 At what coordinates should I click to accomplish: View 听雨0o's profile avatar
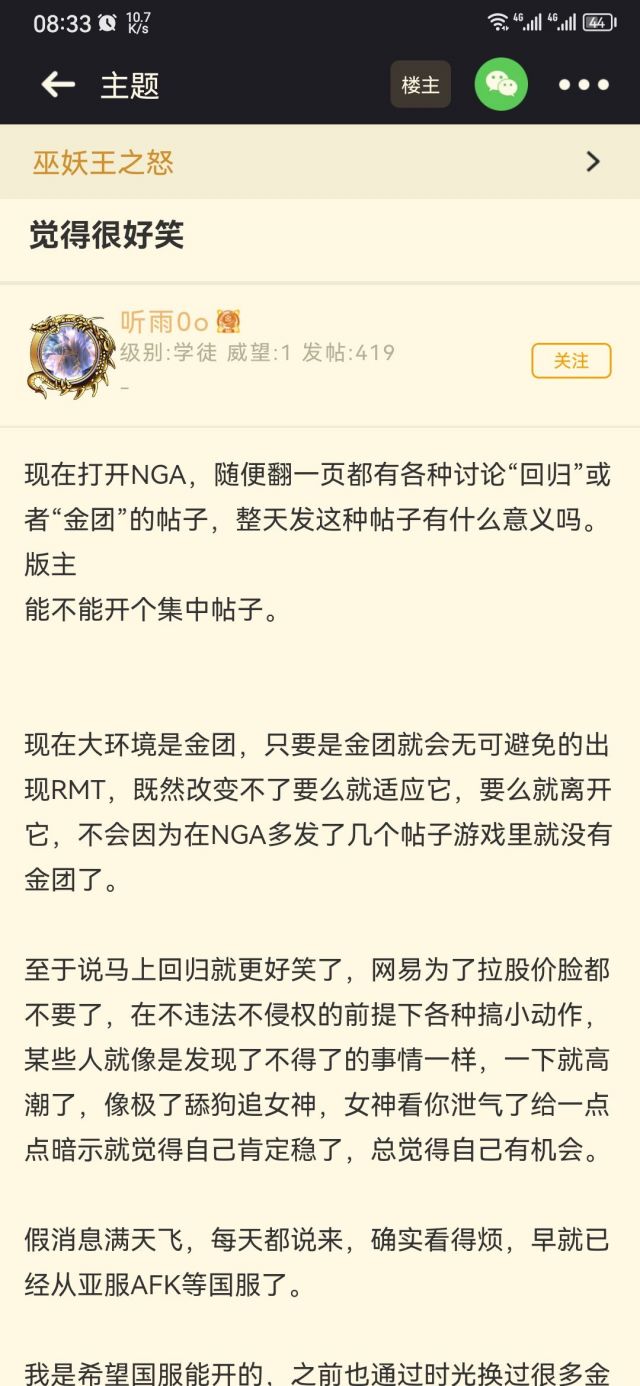click(68, 354)
